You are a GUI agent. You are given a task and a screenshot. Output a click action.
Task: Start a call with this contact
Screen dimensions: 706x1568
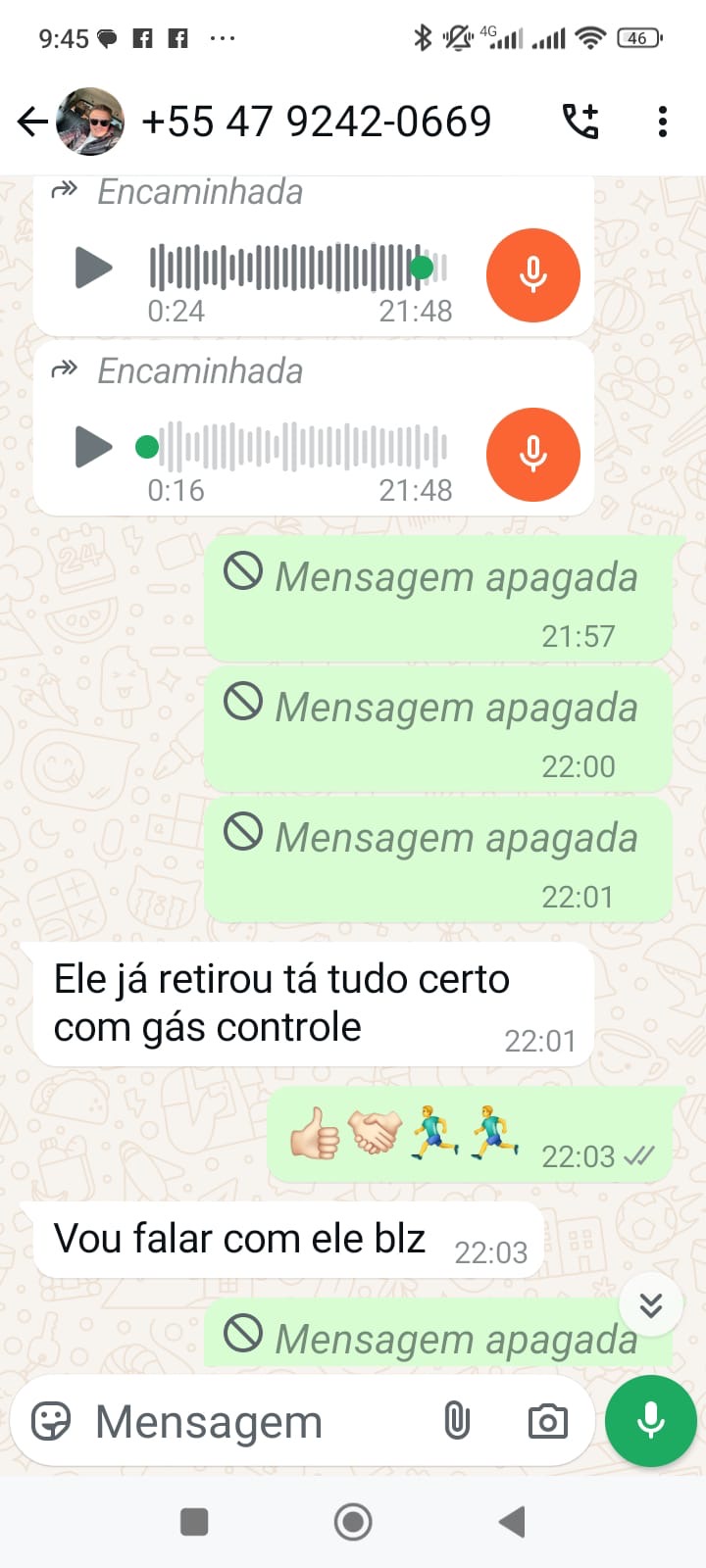tap(580, 122)
